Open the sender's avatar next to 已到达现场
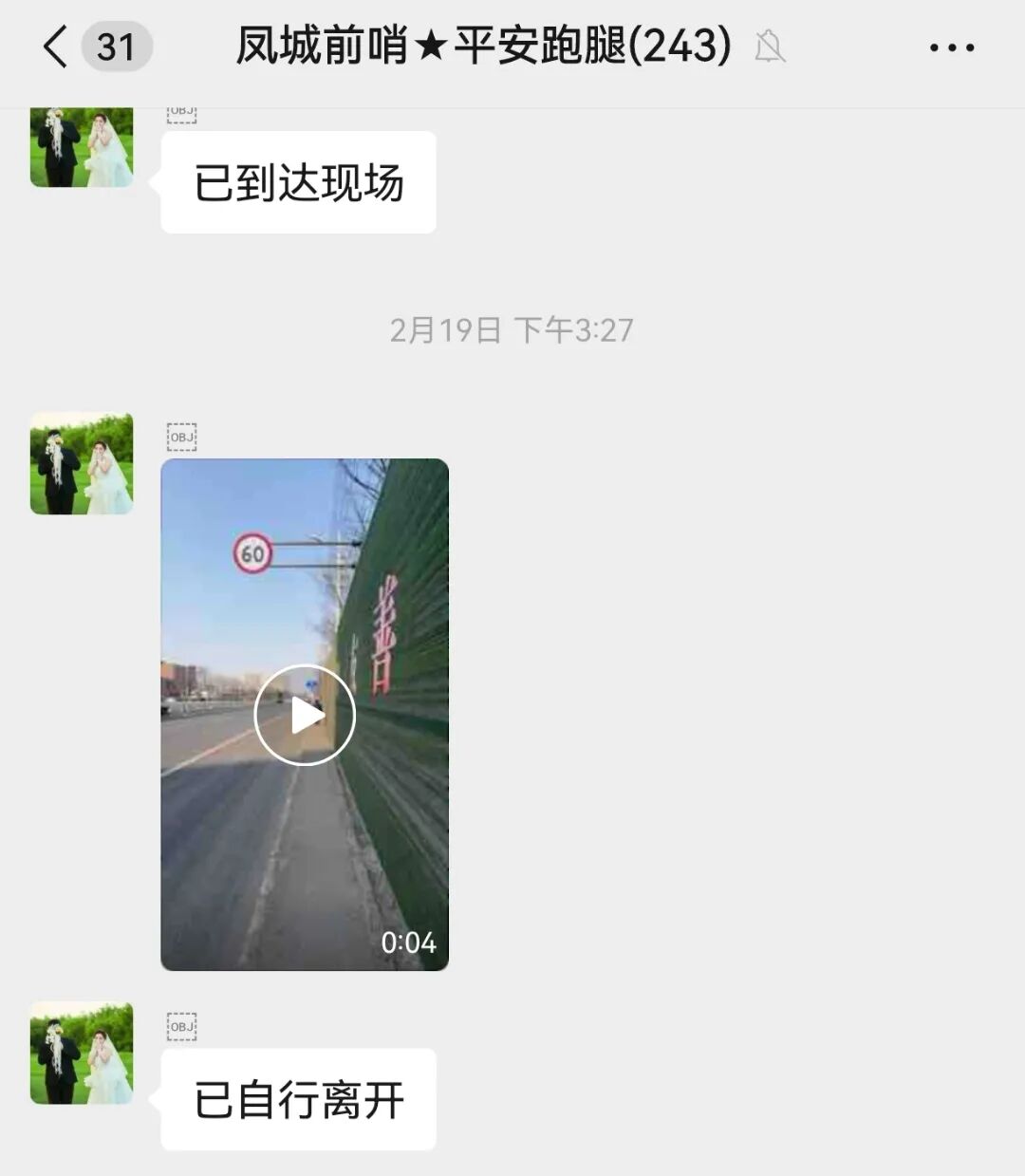 [81, 147]
